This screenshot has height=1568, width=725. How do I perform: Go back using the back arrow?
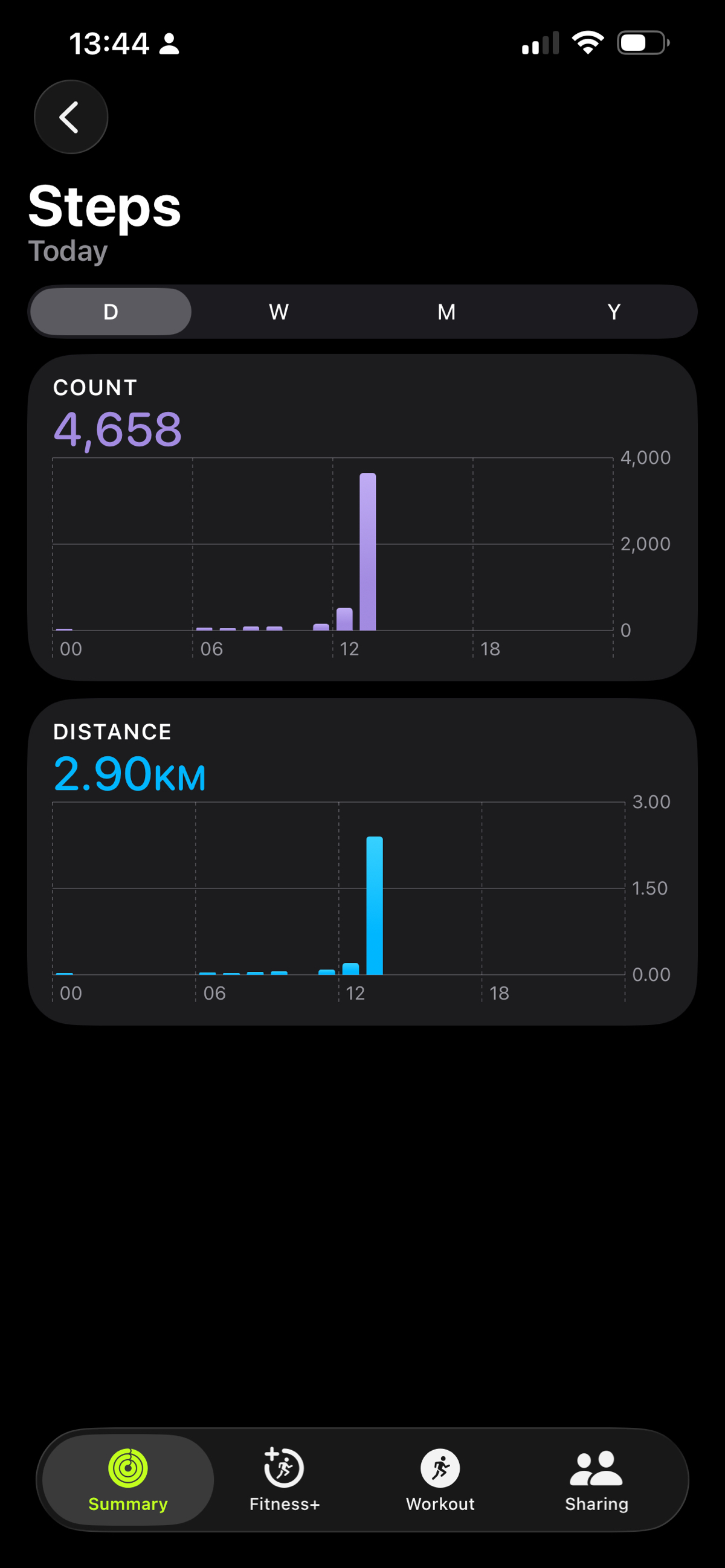click(71, 117)
